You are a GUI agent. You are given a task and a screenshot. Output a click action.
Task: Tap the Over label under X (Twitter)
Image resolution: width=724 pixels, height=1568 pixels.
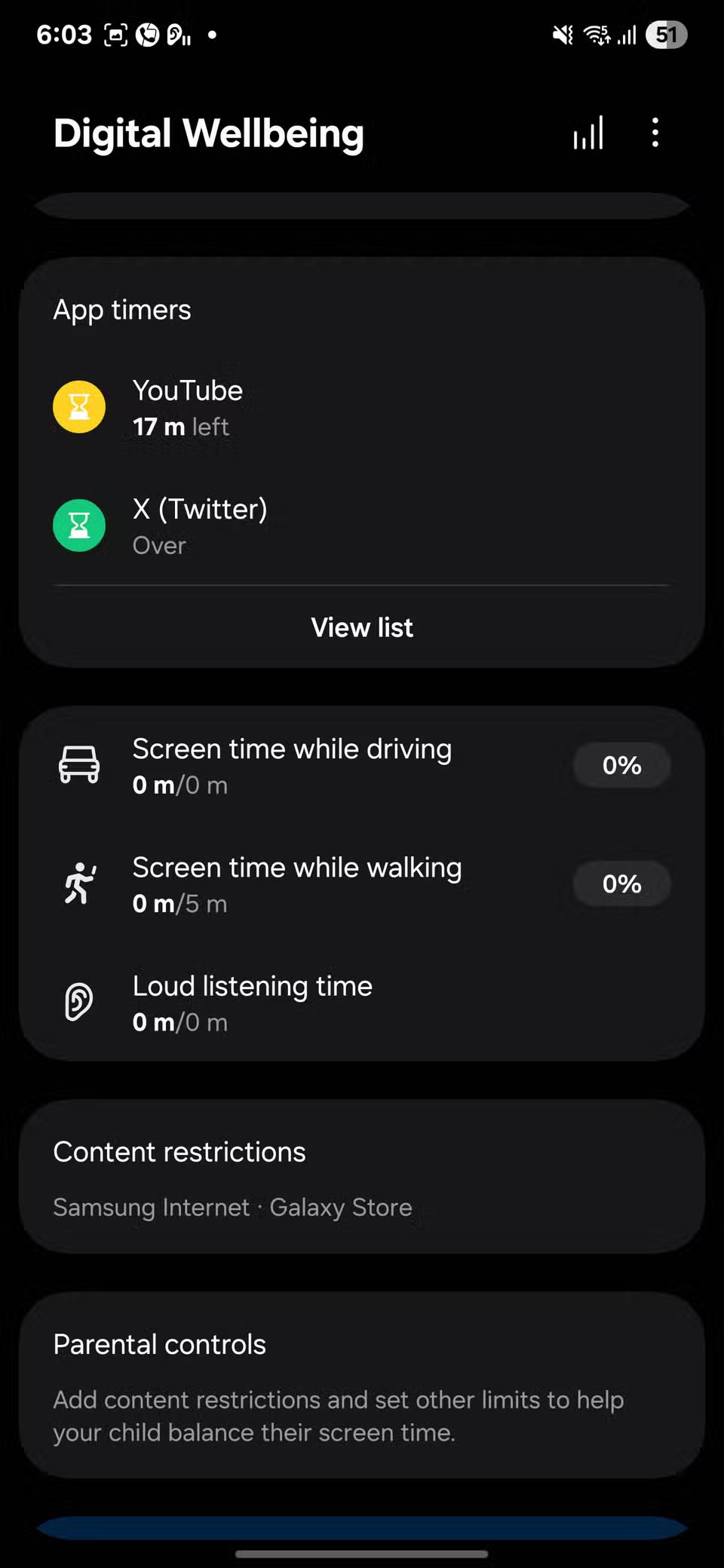[x=158, y=545]
